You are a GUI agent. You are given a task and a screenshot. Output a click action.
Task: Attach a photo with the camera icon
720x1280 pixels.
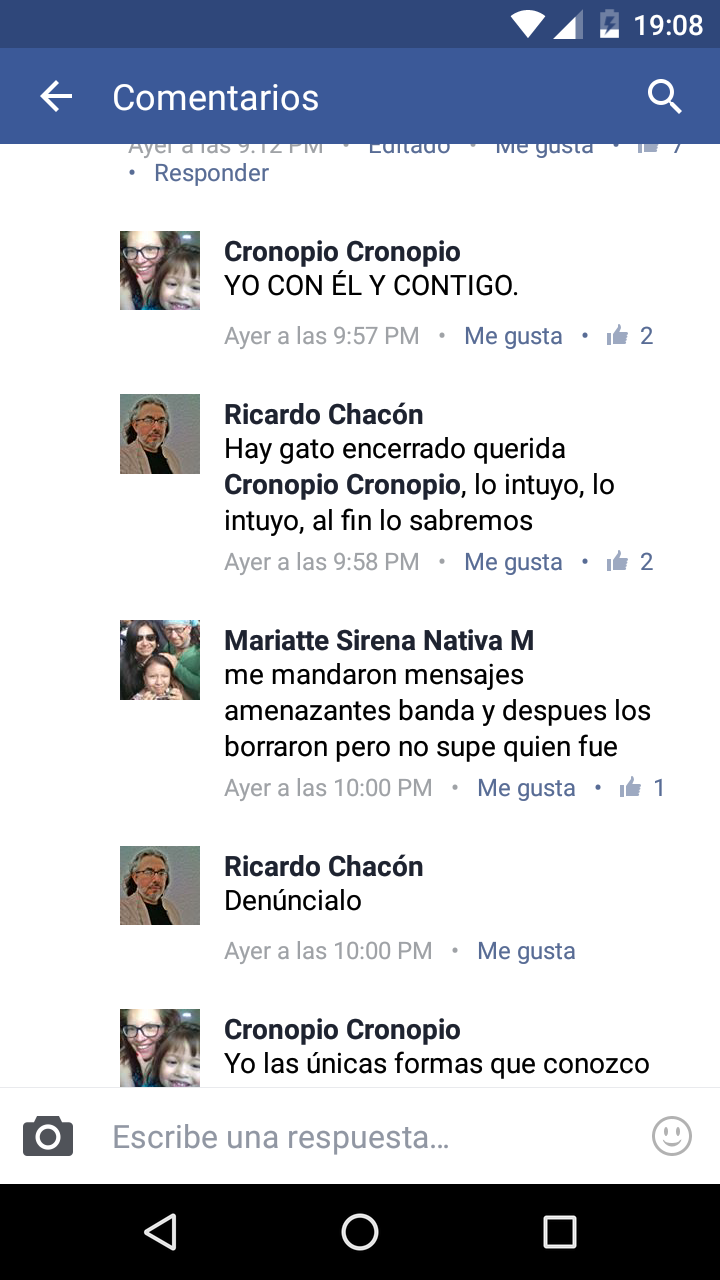click(x=48, y=1137)
